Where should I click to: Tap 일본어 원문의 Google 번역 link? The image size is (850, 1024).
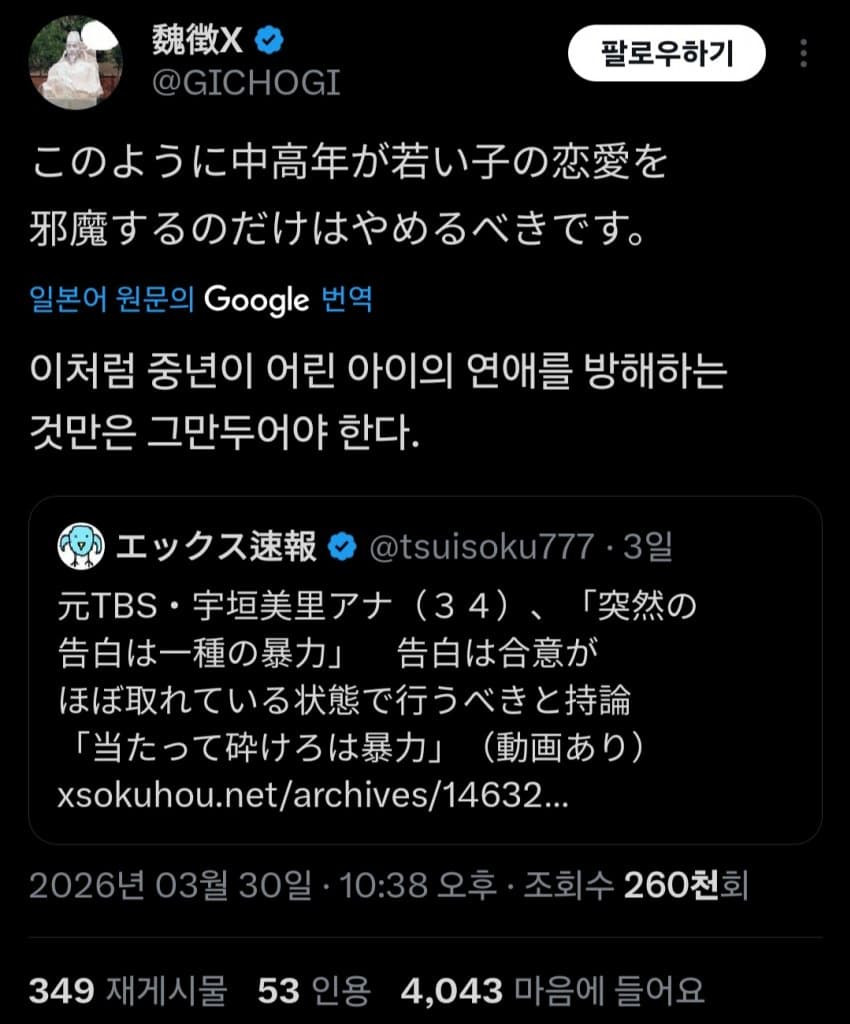(x=201, y=299)
